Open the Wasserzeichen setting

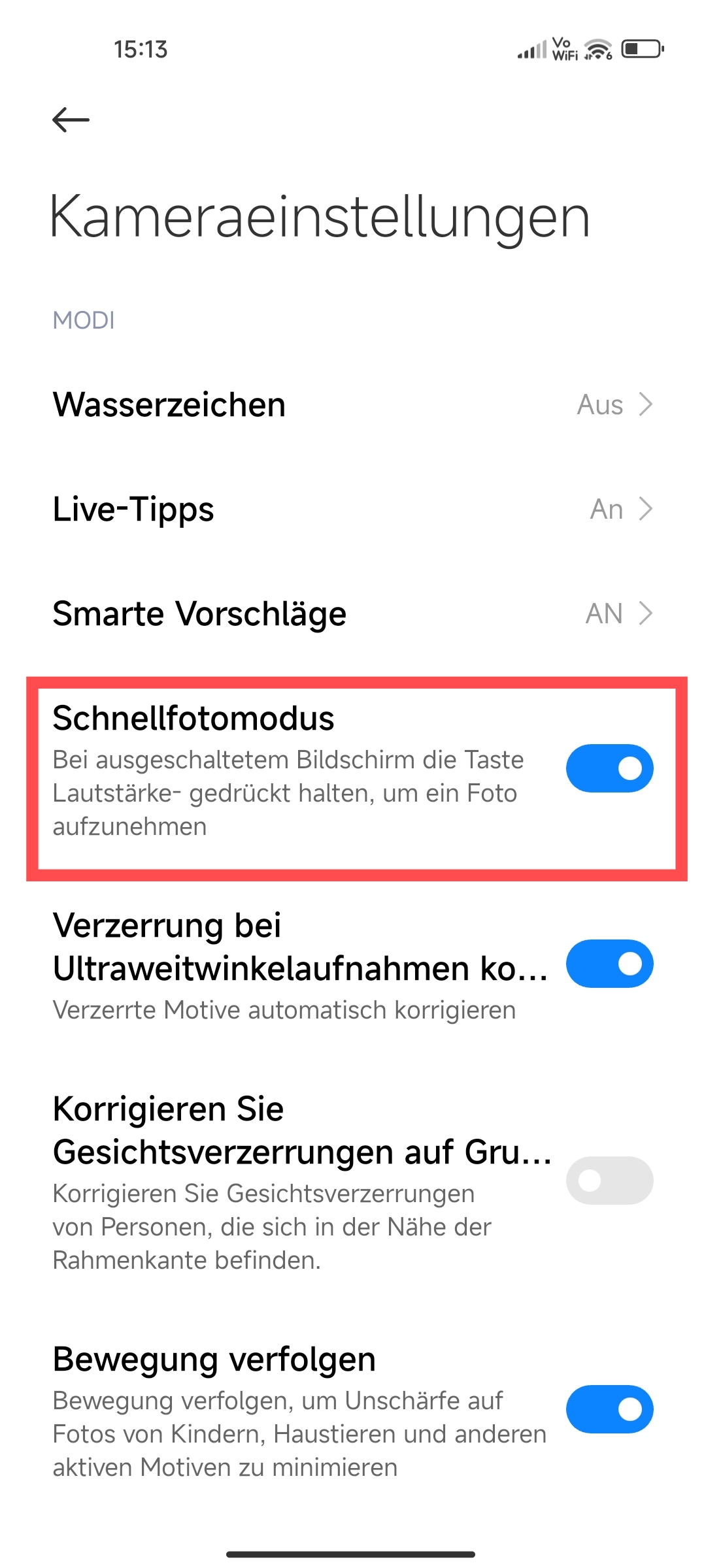pyautogui.click(x=353, y=404)
